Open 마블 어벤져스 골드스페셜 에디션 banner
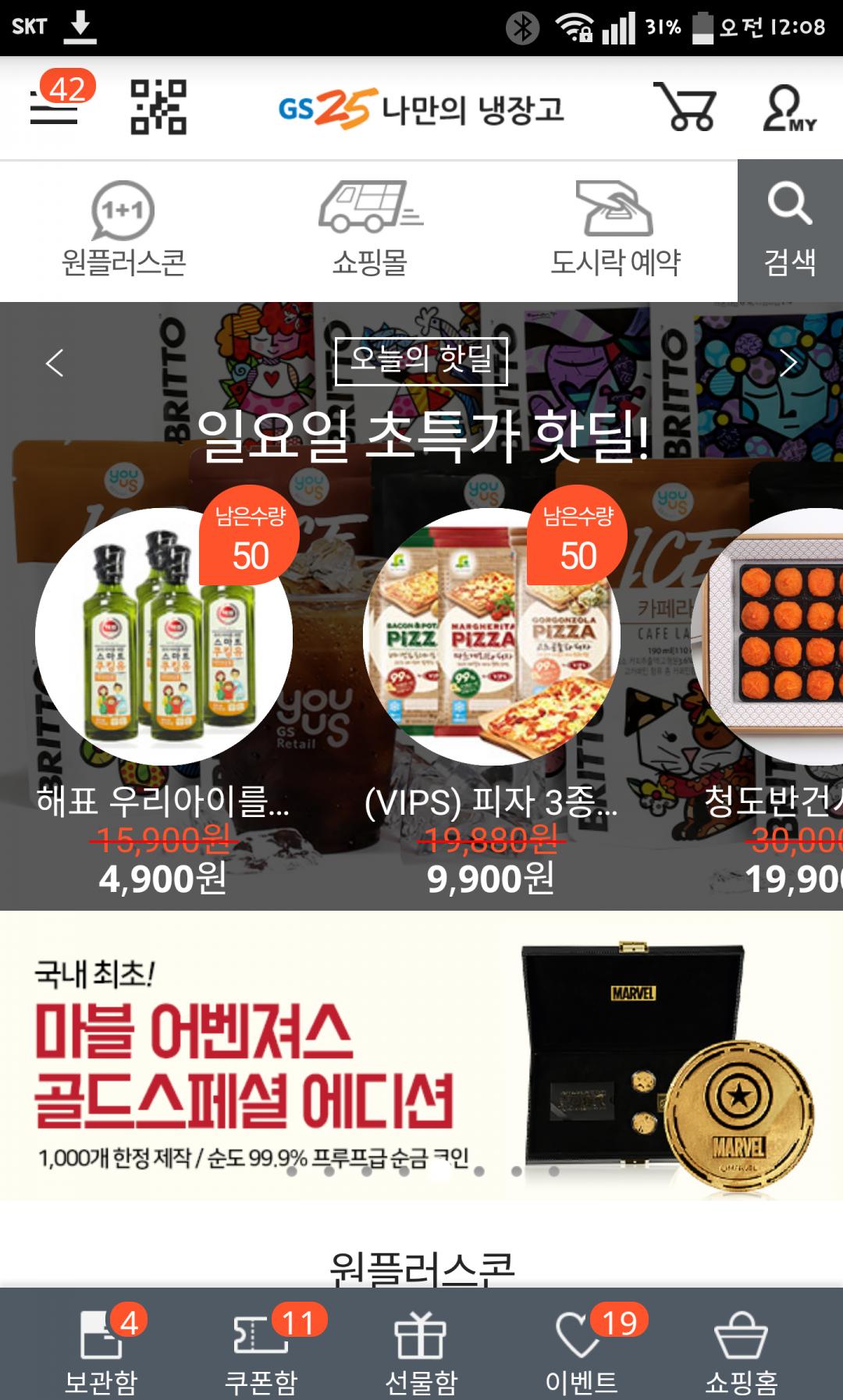Viewport: 843px width, 1400px height. click(421, 1055)
